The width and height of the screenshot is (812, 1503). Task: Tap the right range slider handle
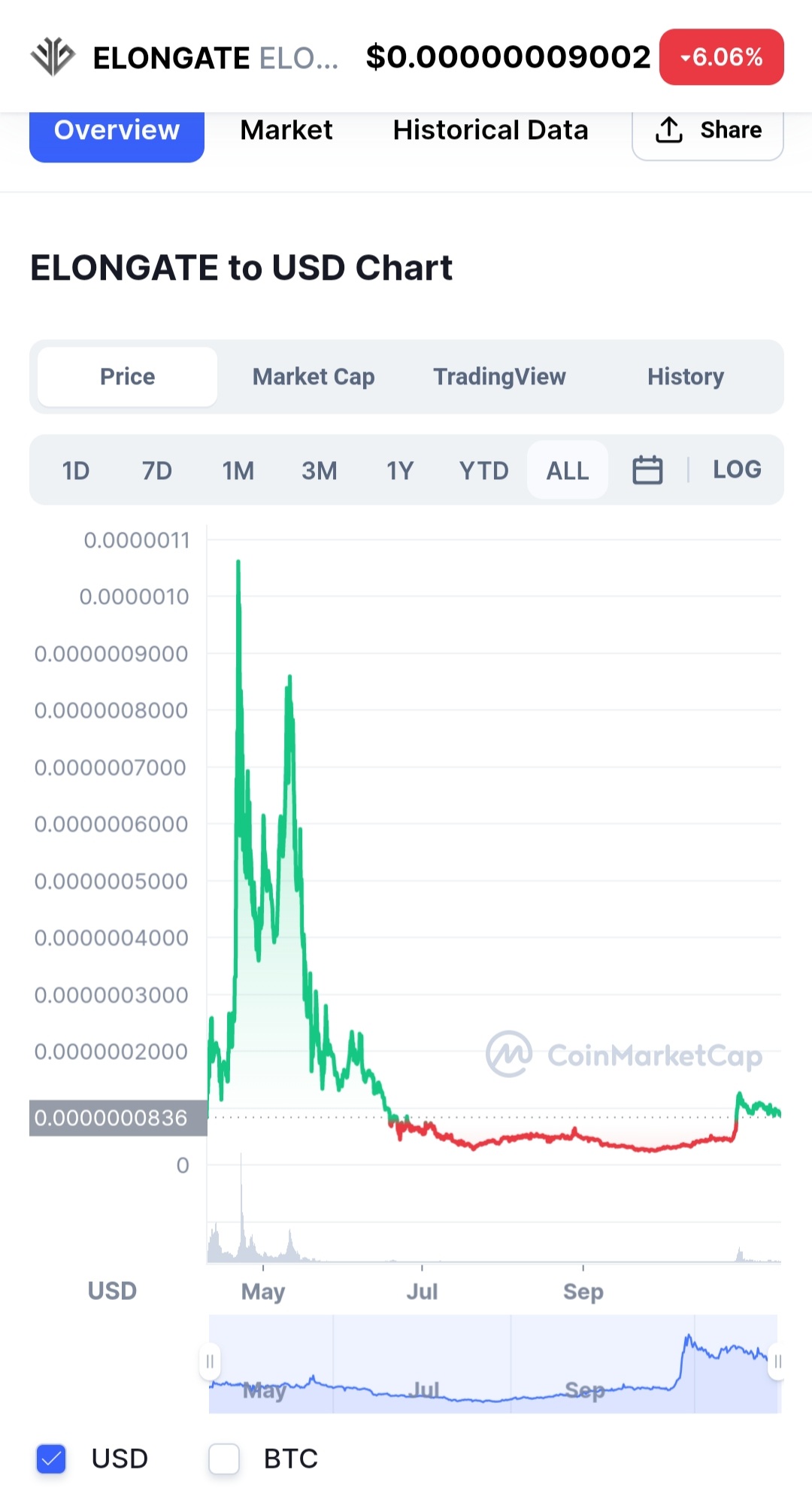777,1362
